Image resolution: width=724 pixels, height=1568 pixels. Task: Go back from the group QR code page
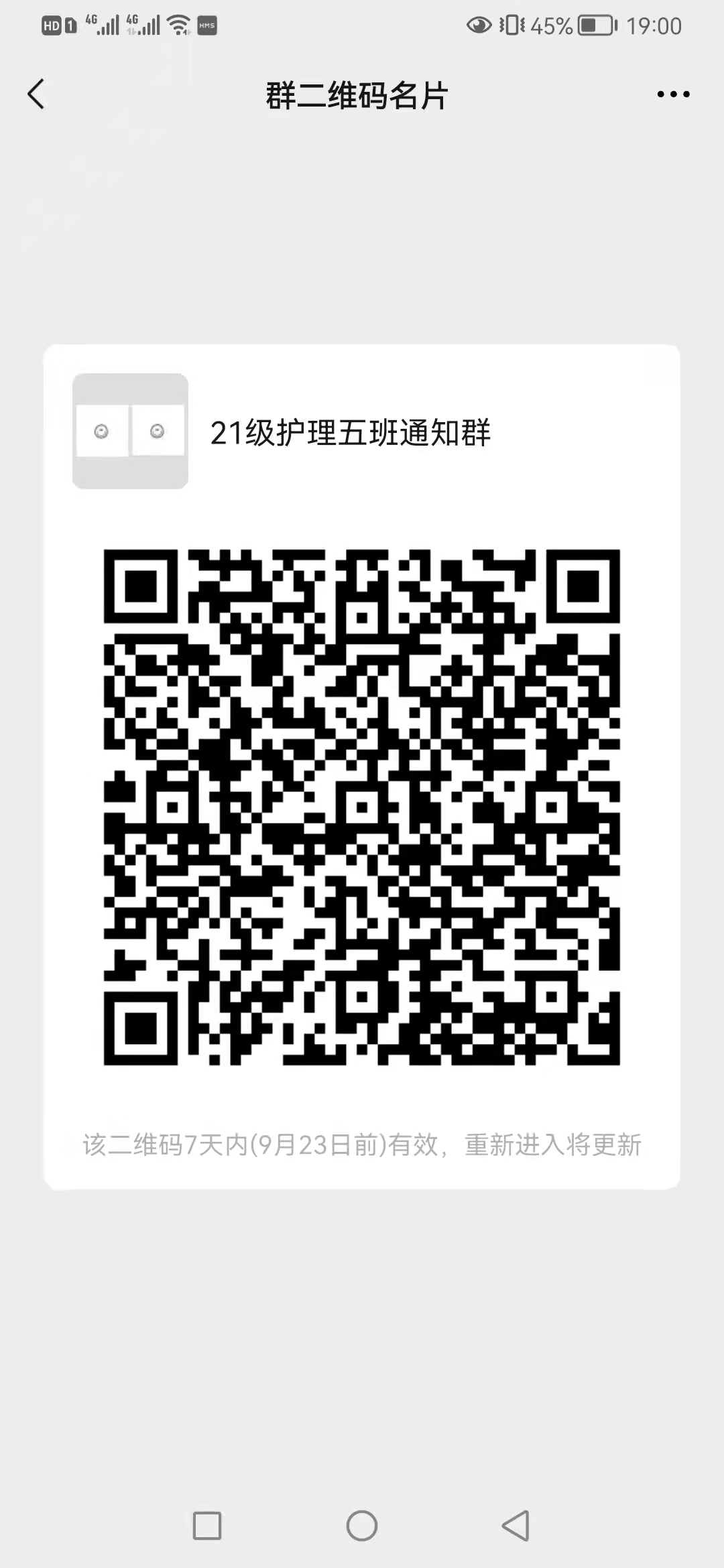click(36, 94)
